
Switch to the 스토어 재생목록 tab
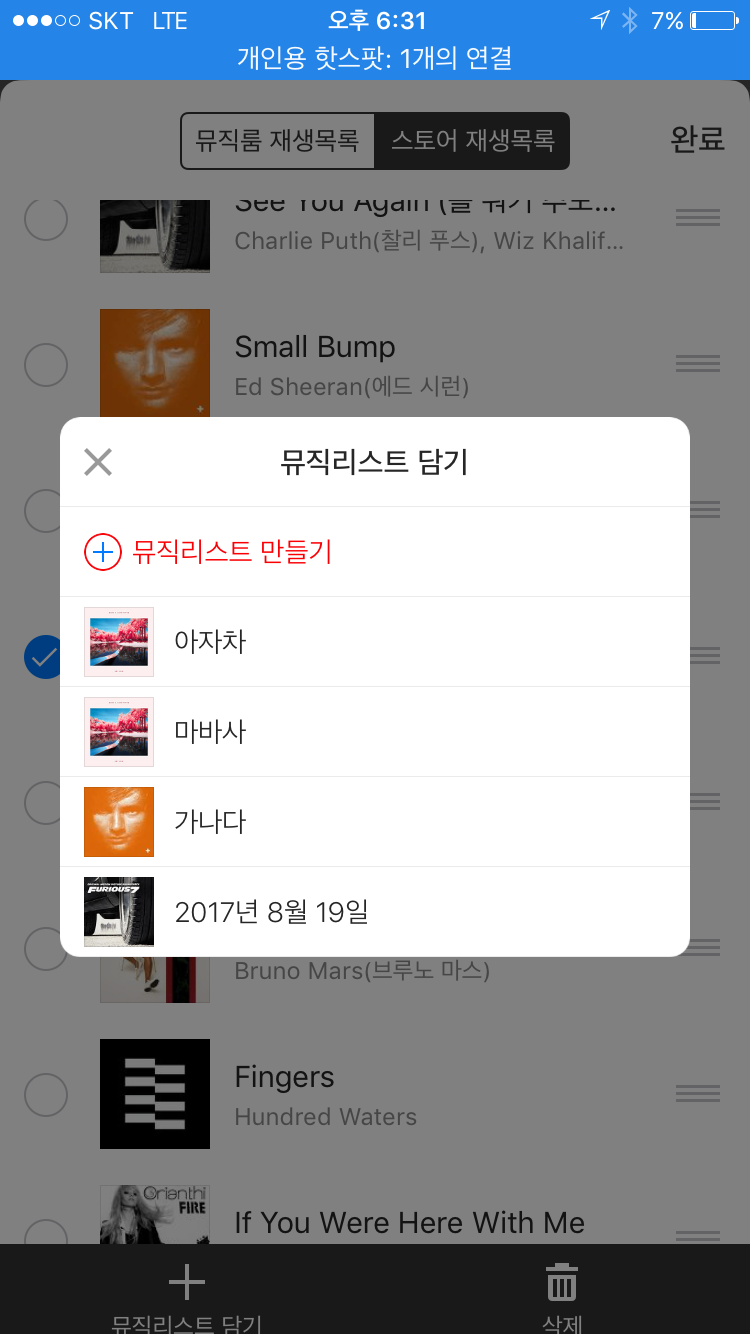tap(471, 140)
